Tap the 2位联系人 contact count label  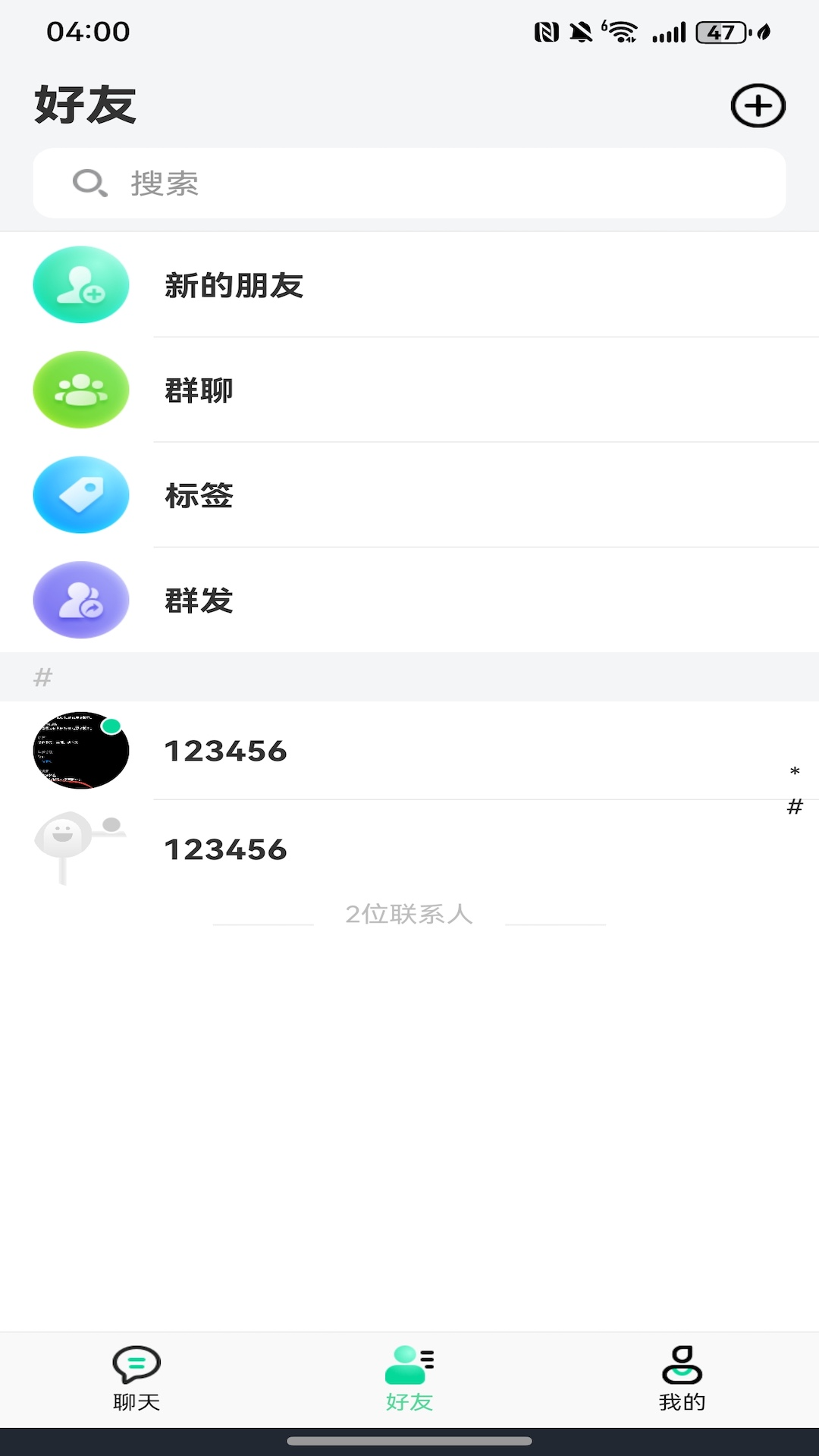click(x=409, y=915)
